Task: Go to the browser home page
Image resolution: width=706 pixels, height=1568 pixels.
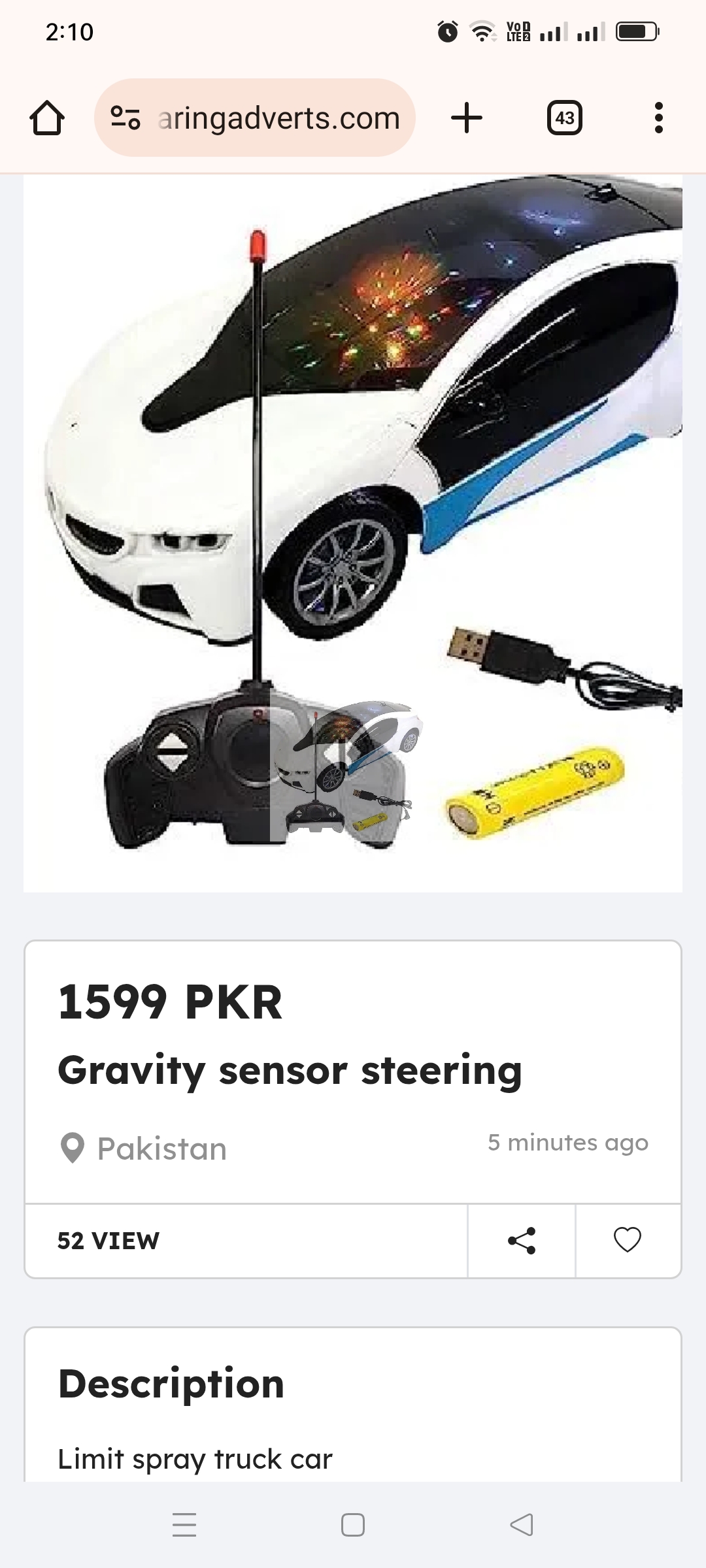Action: 47,118
